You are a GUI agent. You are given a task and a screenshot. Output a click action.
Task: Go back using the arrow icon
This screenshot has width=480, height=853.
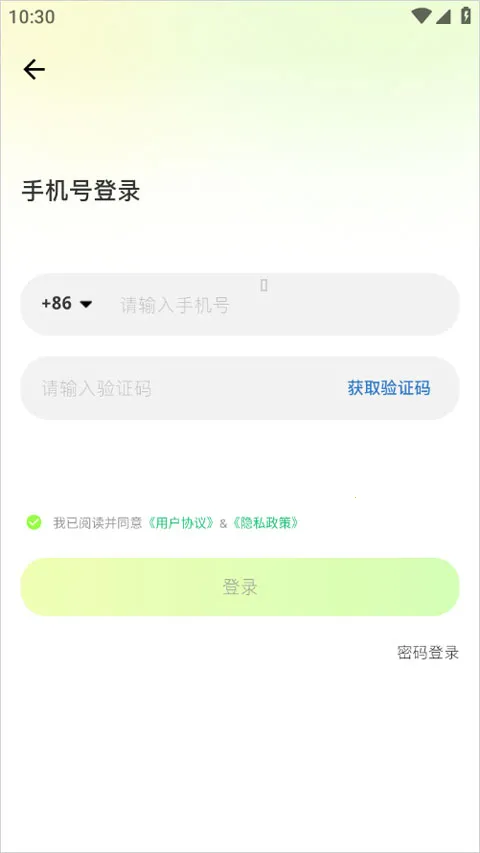34,70
